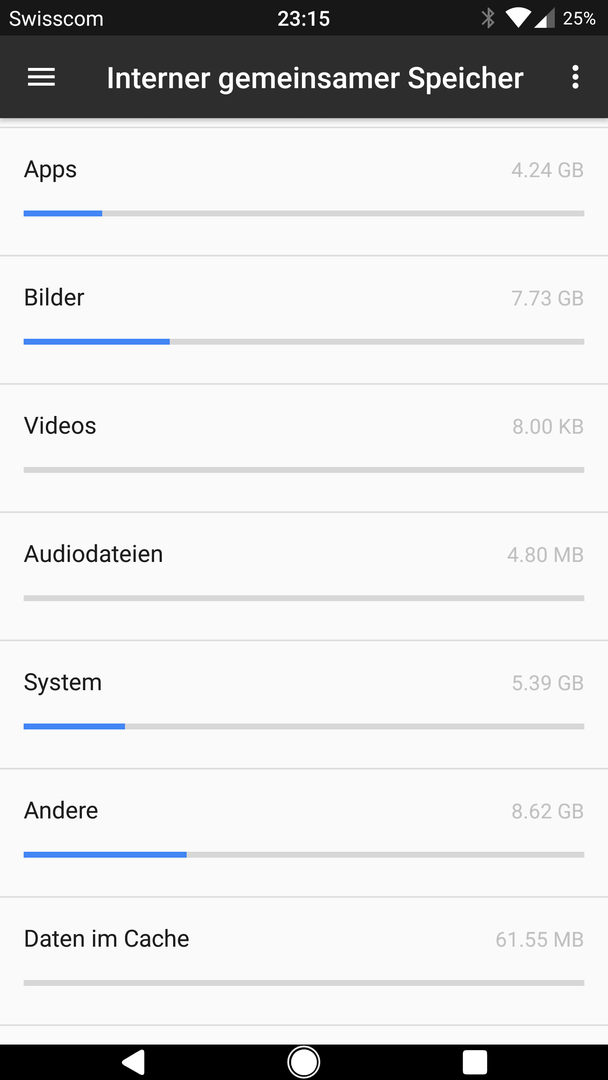Open the Apps storage row
608x1080 pixels.
pyautogui.click(x=304, y=191)
